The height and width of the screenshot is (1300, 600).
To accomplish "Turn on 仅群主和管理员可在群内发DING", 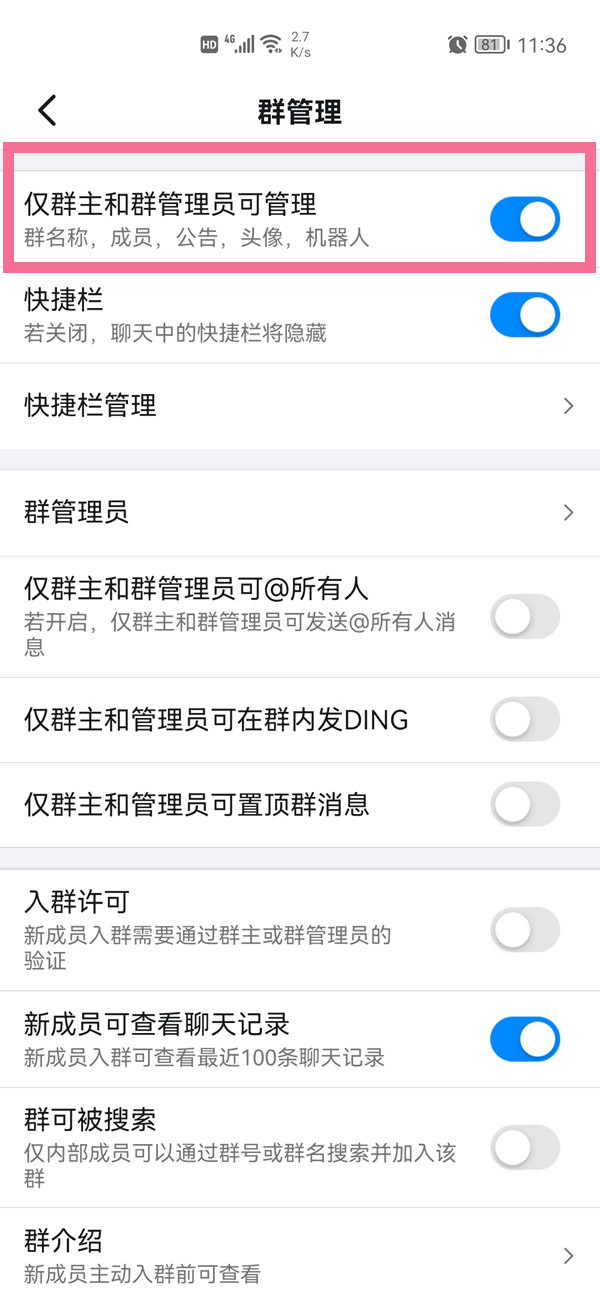I will click(524, 719).
